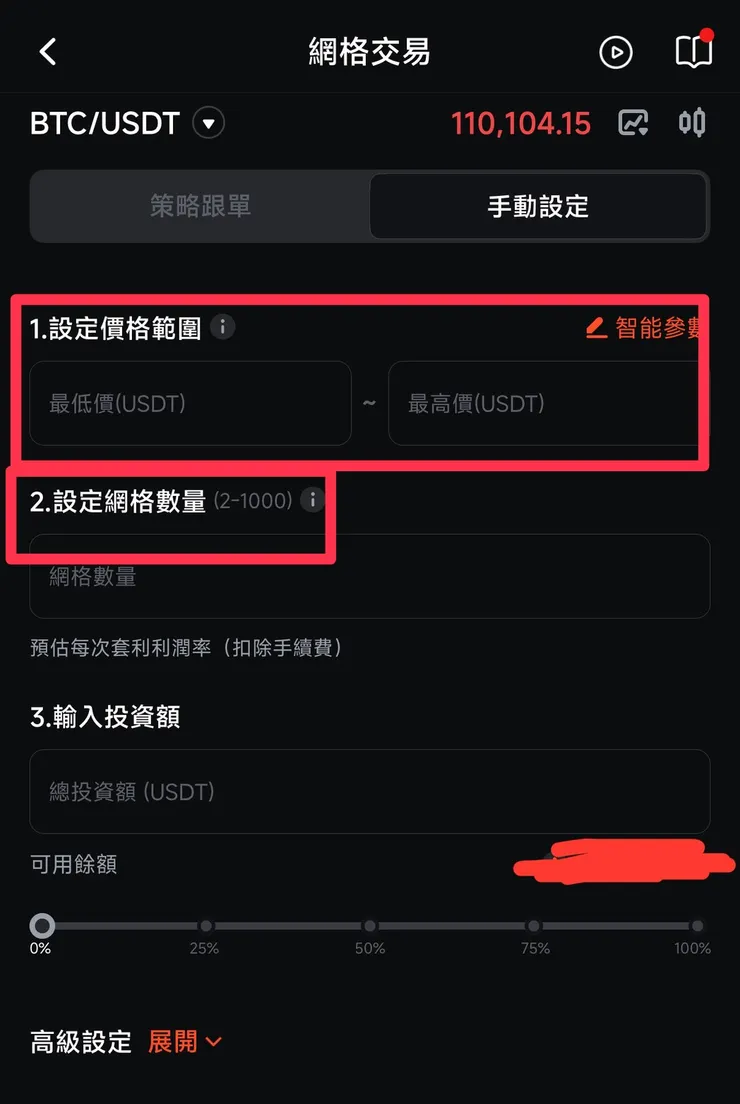Set investment slider to 50%
The height and width of the screenshot is (1104, 740).
click(370, 926)
